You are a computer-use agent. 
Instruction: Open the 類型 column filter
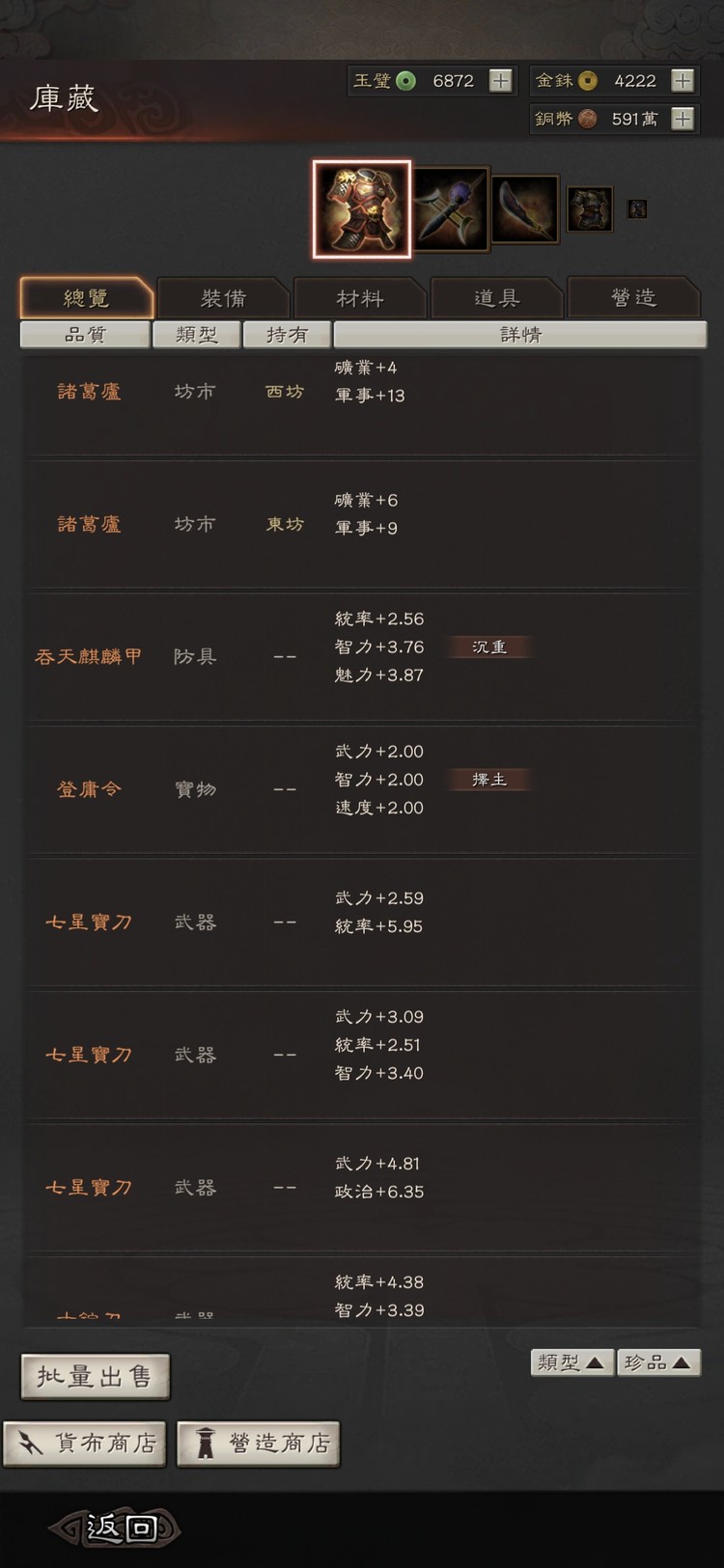(x=197, y=335)
